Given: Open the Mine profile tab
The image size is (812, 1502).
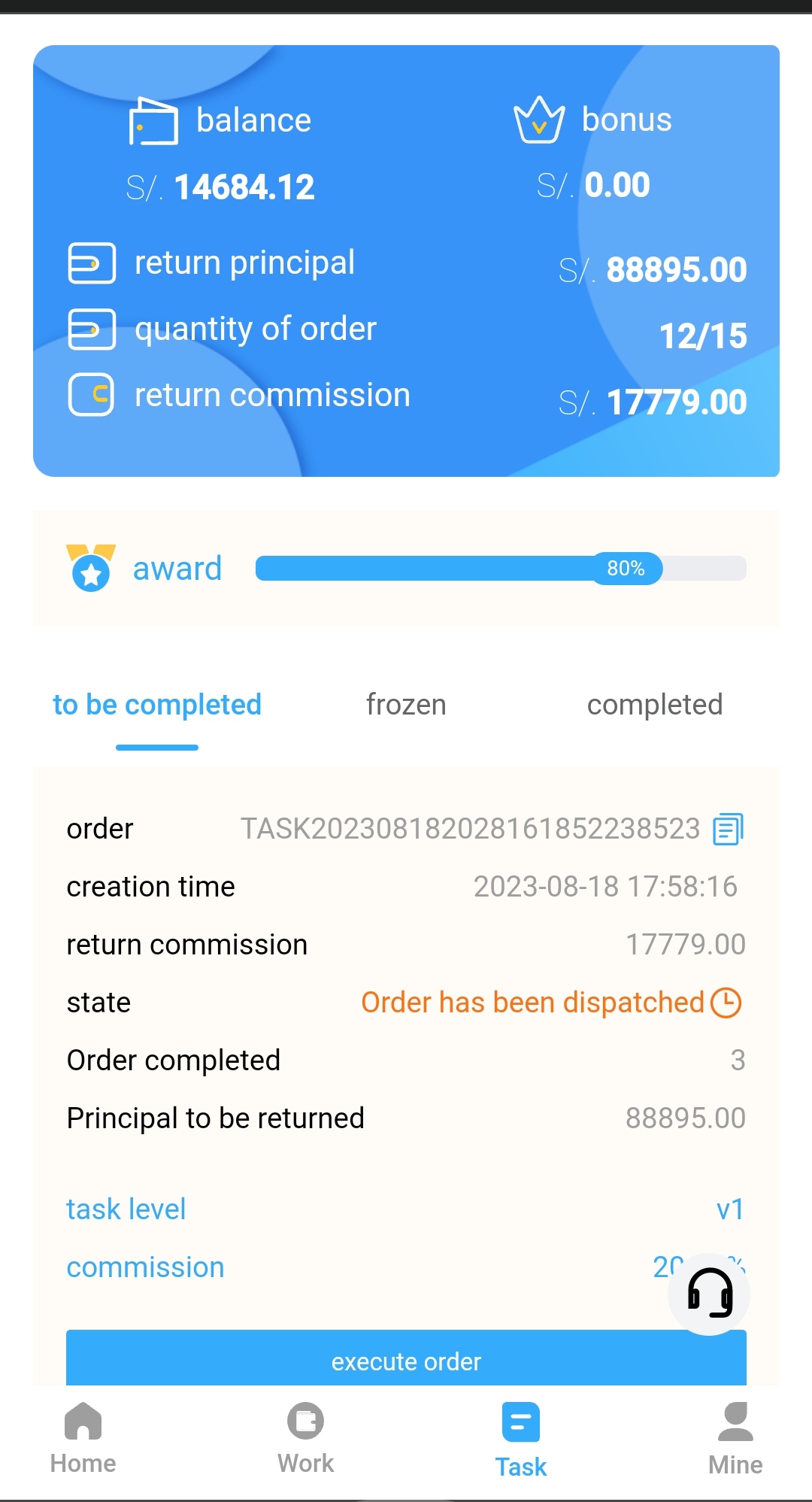Looking at the screenshot, I should tap(735, 1439).
